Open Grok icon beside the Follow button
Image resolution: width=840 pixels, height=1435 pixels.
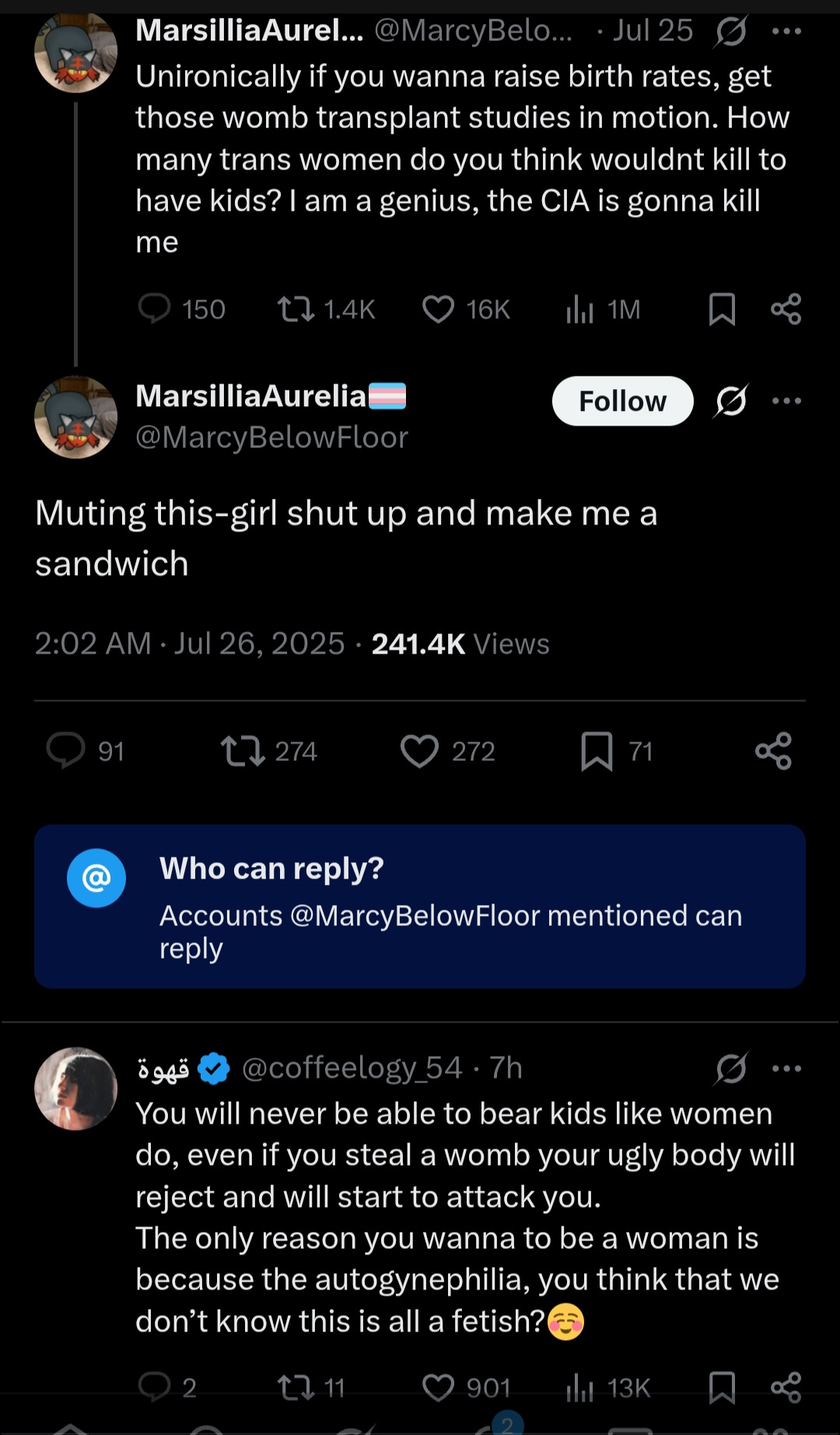[731, 402]
